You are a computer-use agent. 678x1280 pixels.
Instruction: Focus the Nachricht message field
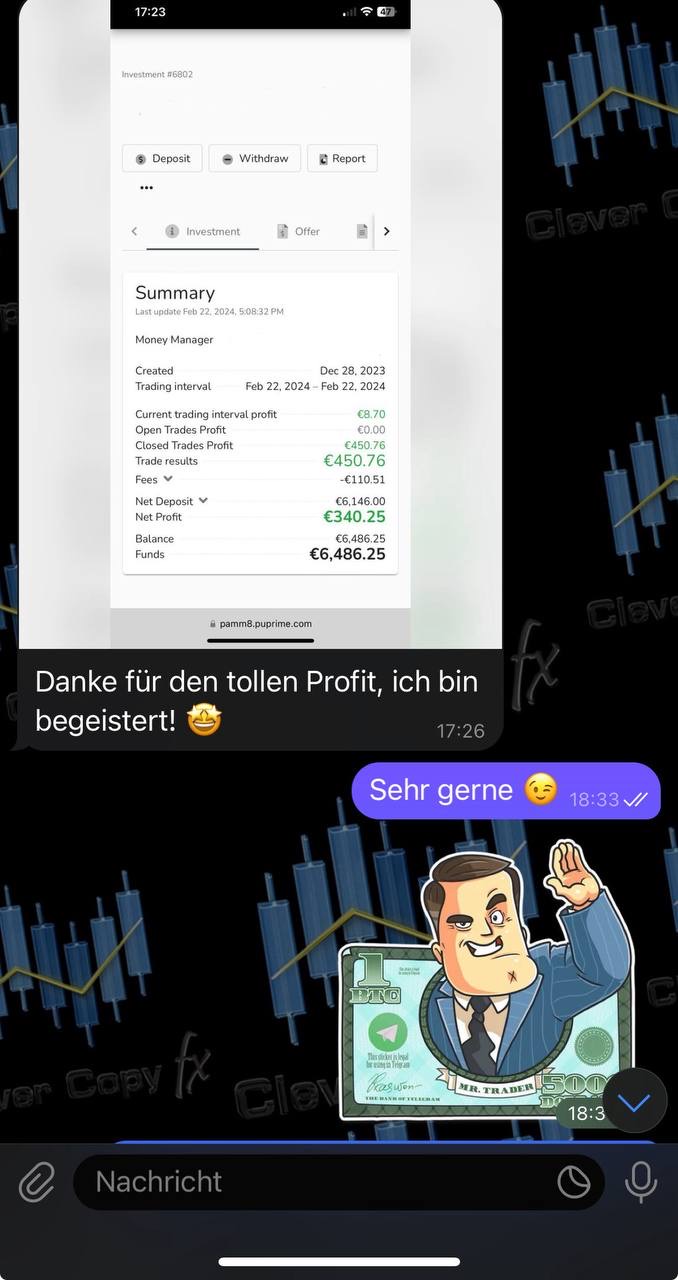310,1182
